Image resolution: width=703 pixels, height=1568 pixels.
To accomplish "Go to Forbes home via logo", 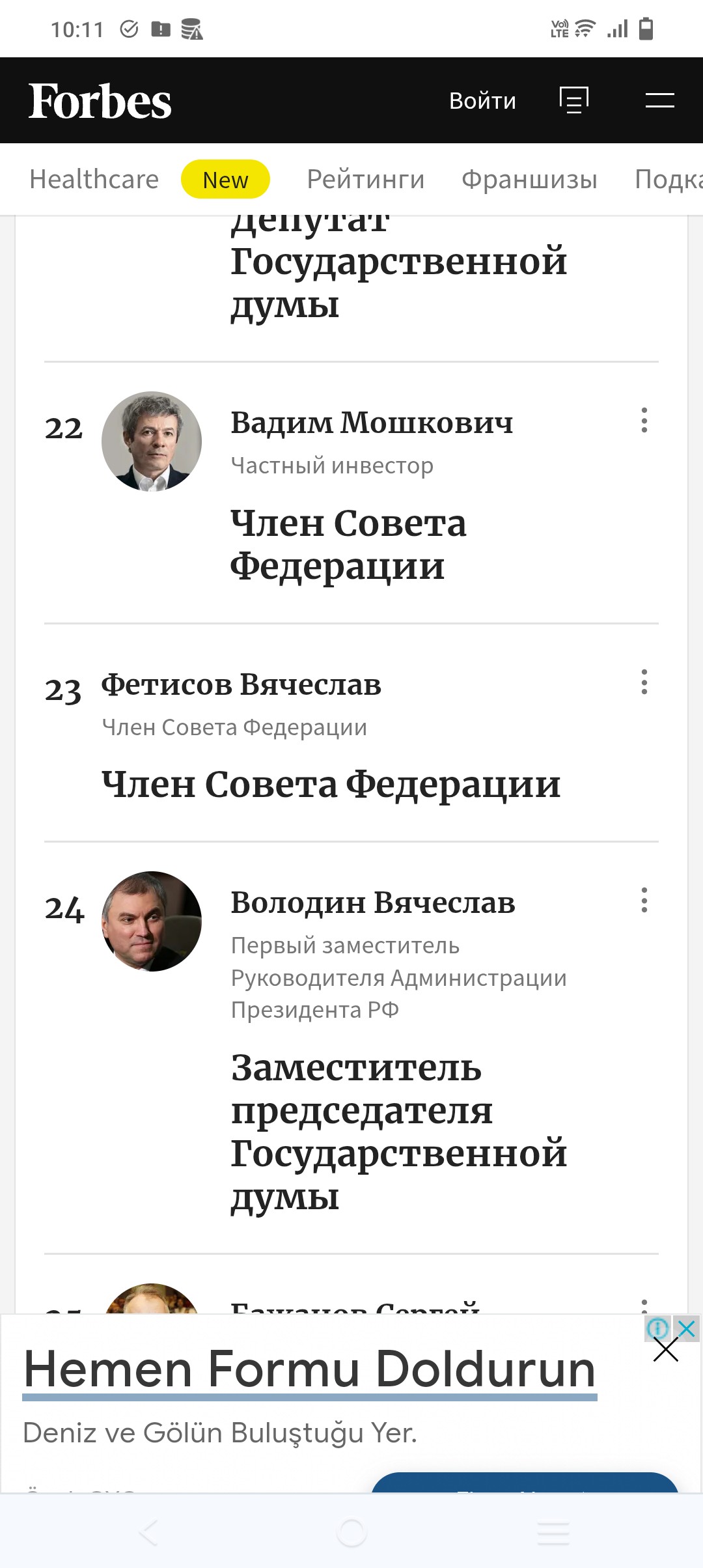I will pyautogui.click(x=100, y=102).
